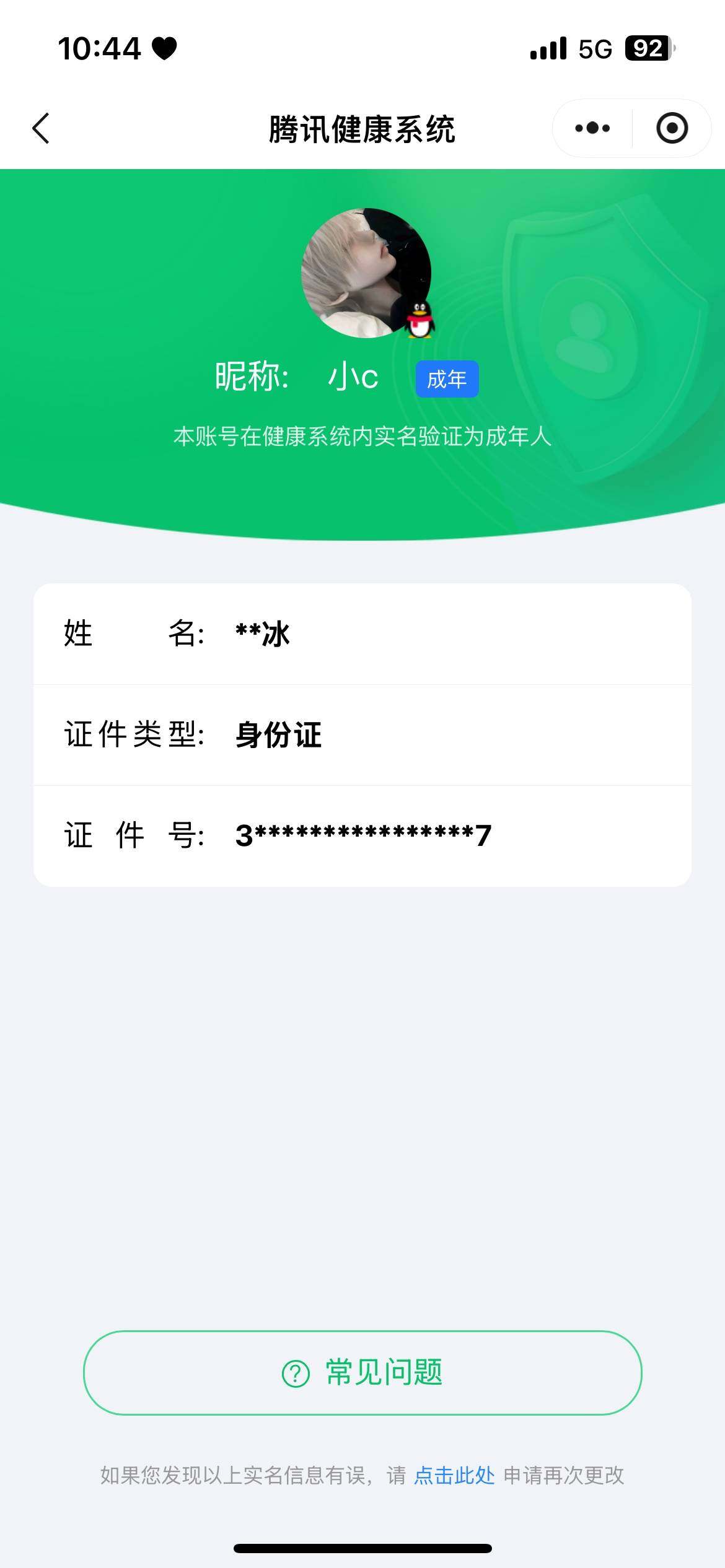Select the 腾讯健康系统 title
This screenshot has width=725, height=1568.
(x=362, y=128)
